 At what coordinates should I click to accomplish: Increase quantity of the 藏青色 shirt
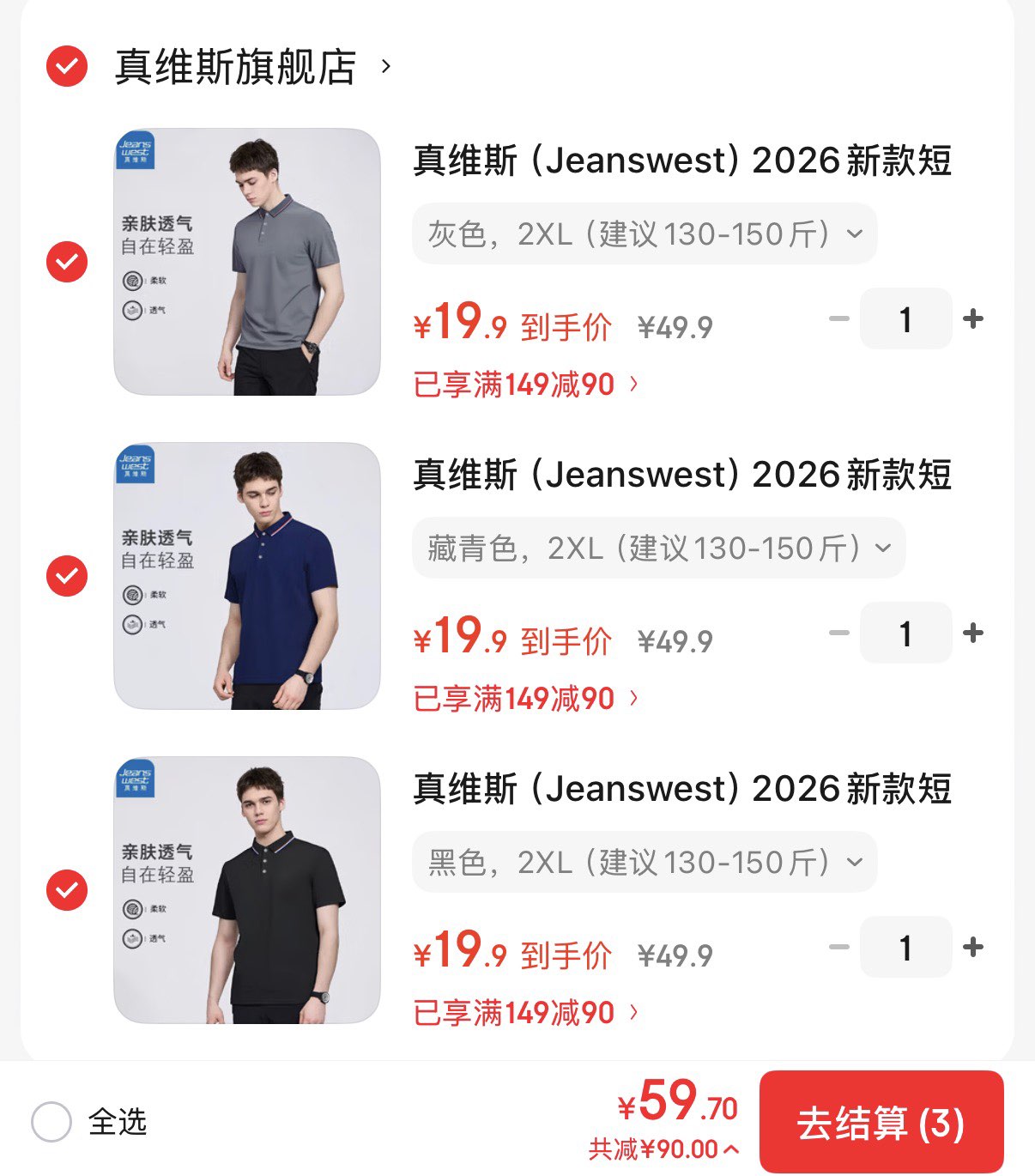pyautogui.click(x=973, y=633)
